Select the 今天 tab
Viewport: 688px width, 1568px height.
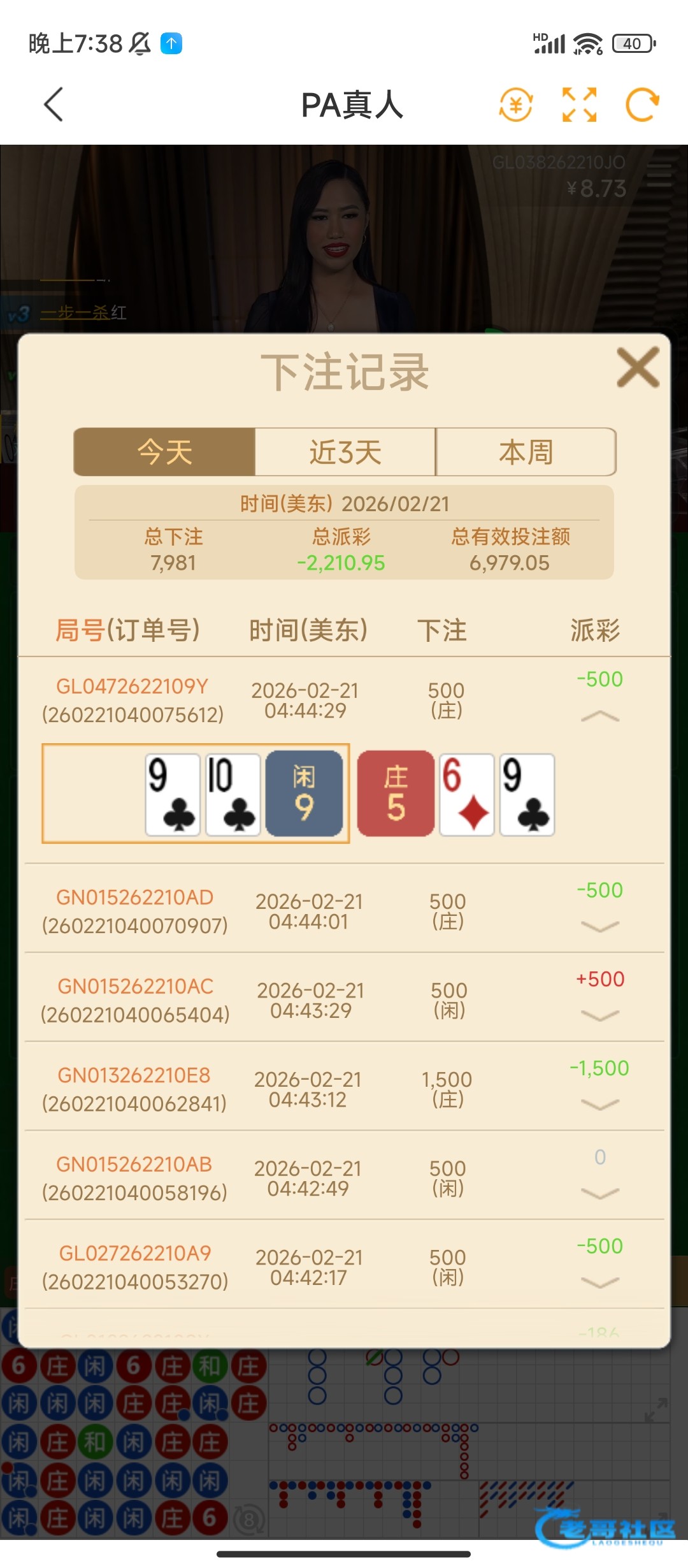point(164,452)
